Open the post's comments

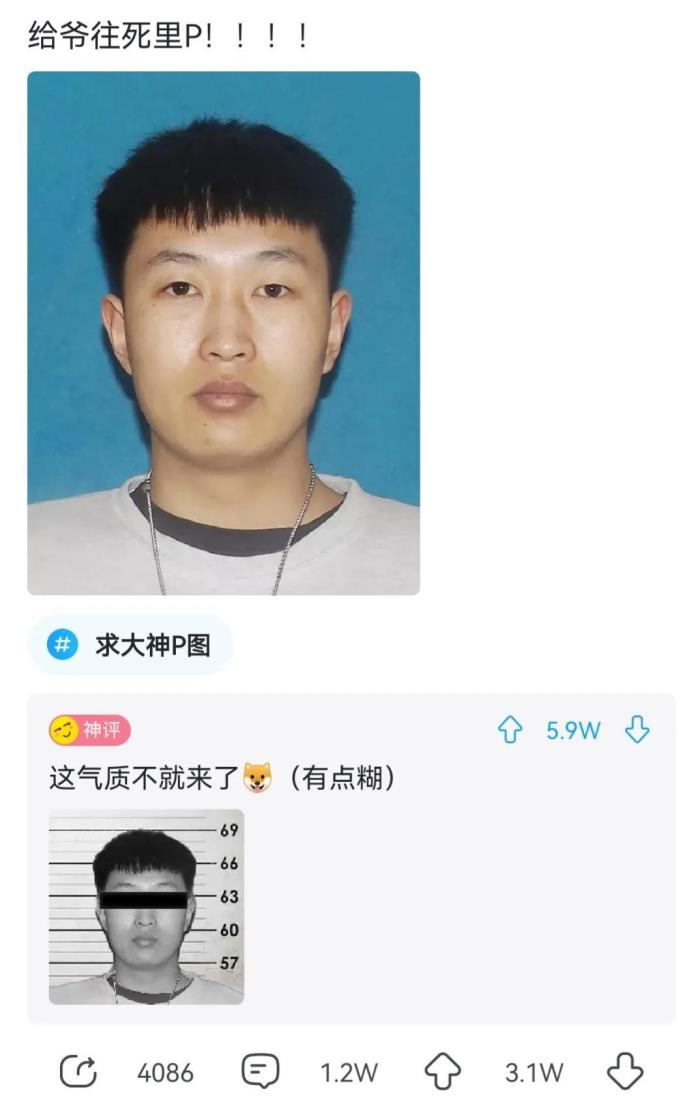coord(260,1072)
